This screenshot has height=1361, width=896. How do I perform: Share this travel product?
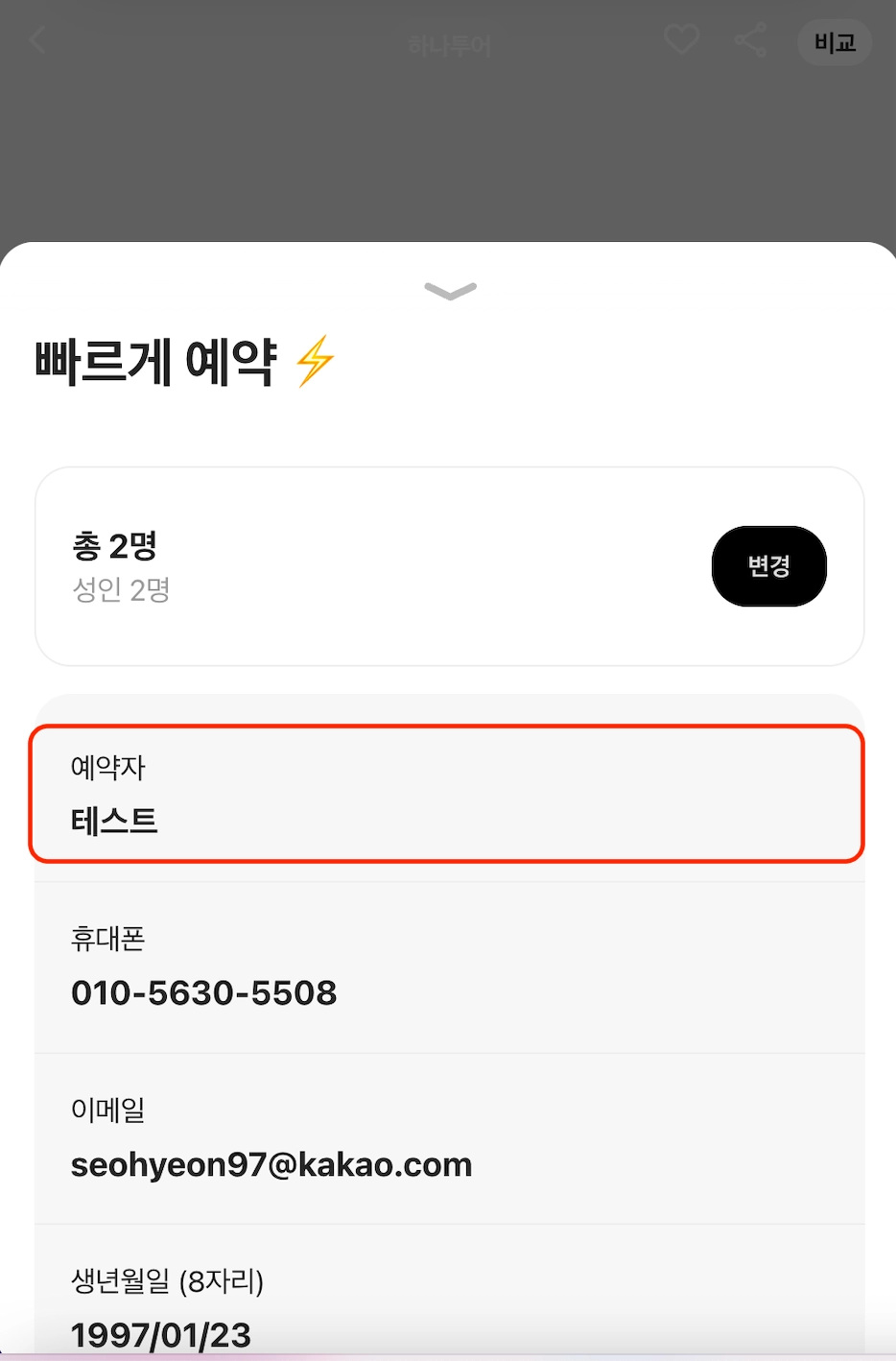pos(750,41)
